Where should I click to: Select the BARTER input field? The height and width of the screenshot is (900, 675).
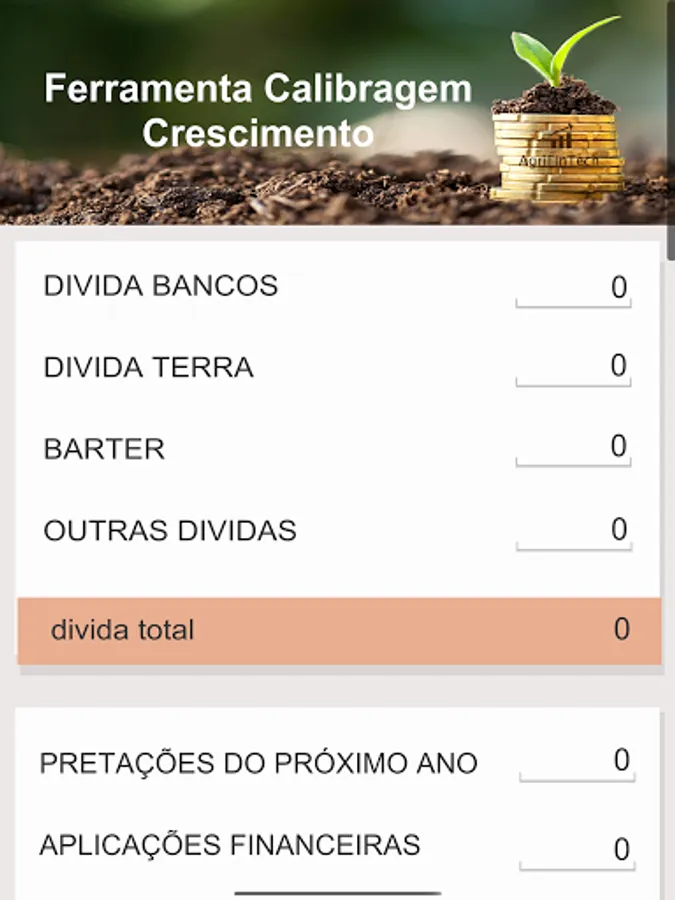574,447
